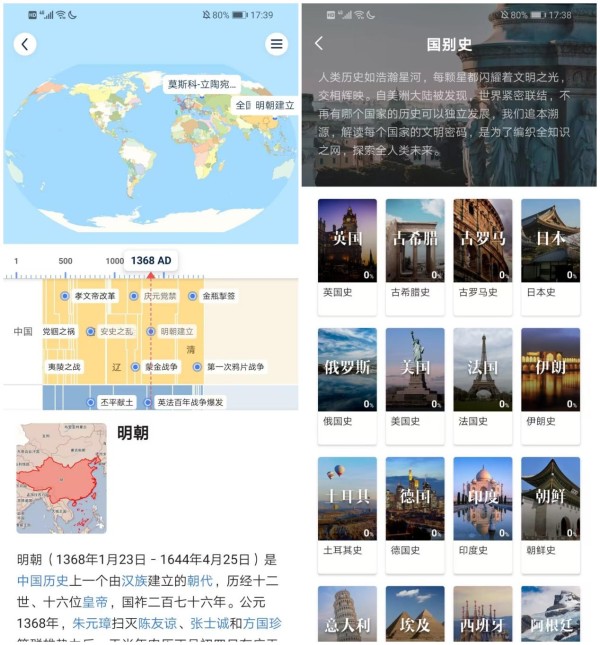Open the 朱元璋 link
The width and height of the screenshot is (600, 645).
92,622
